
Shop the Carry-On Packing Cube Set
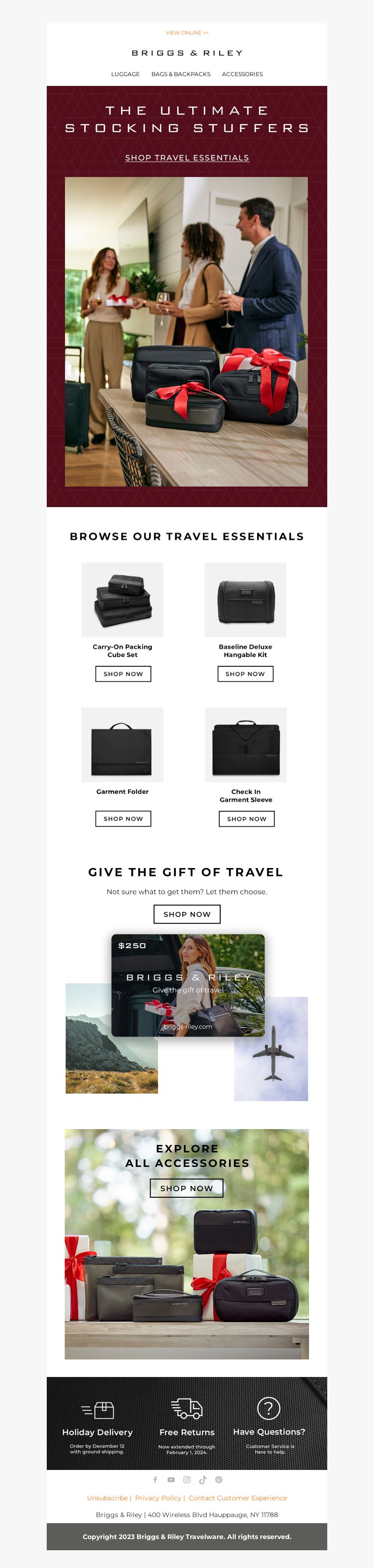[123, 674]
